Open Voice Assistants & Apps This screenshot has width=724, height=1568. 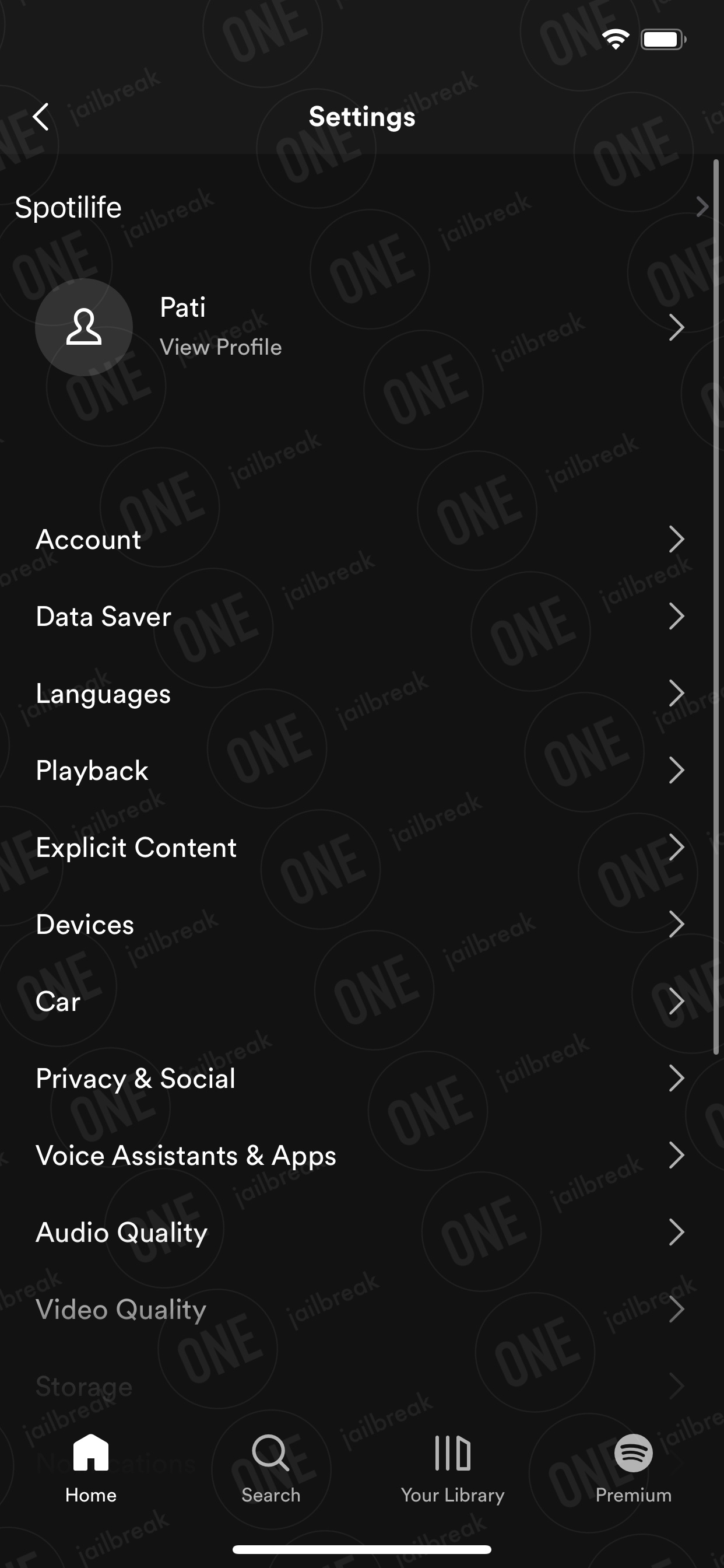(362, 1156)
